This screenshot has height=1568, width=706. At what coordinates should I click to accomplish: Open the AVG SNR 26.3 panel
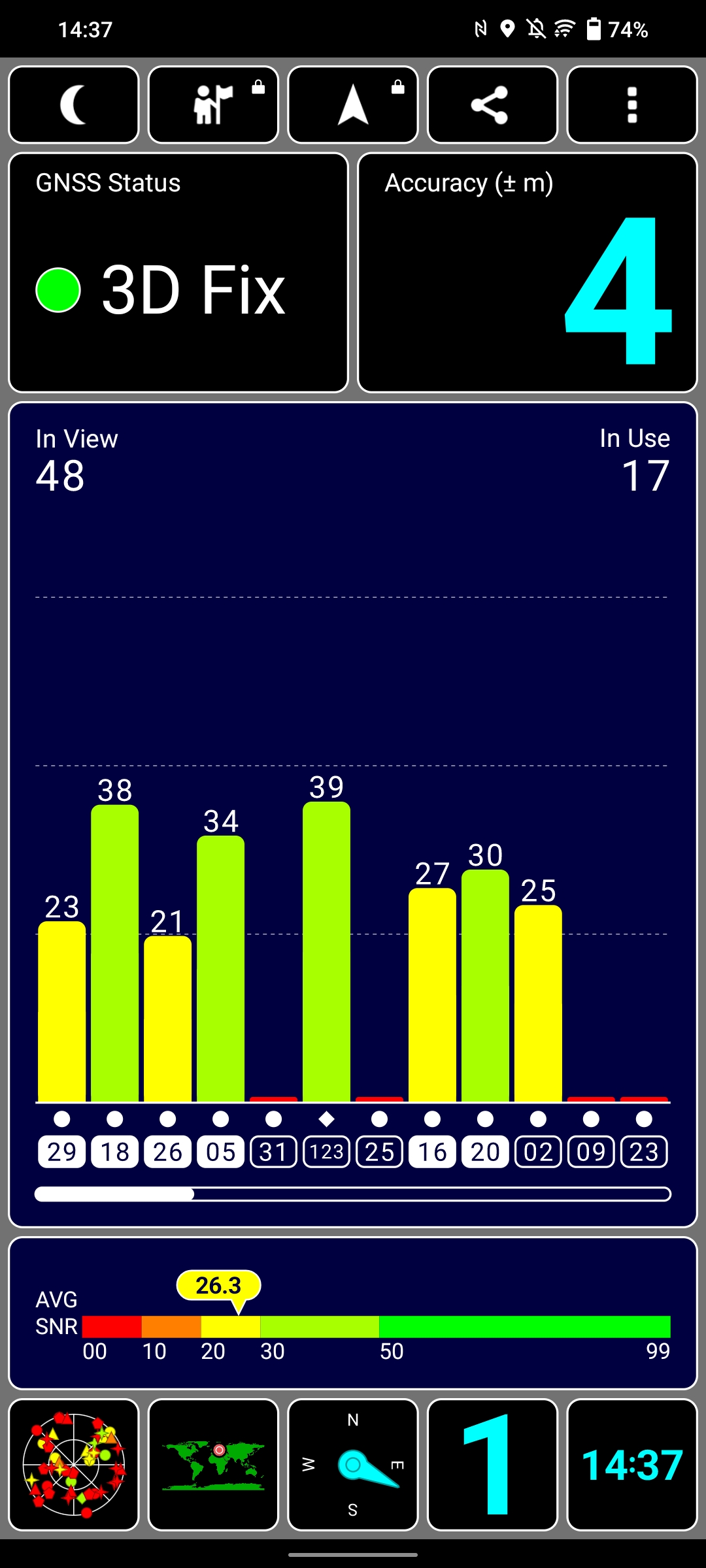(x=353, y=1313)
